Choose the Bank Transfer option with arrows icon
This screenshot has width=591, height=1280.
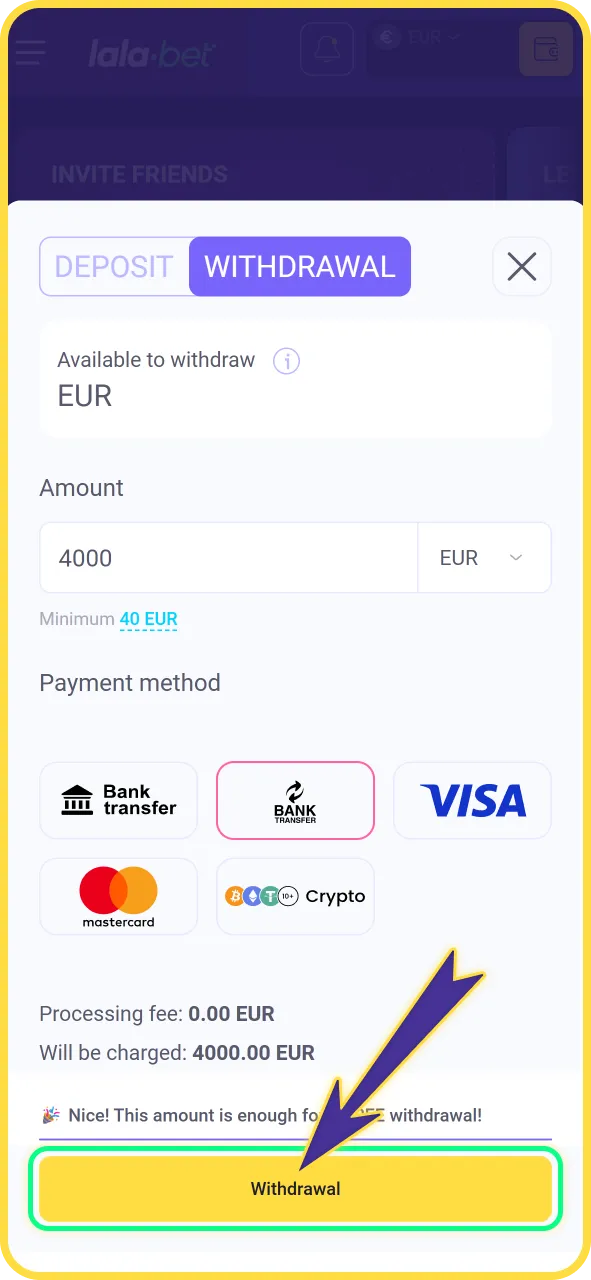point(295,800)
